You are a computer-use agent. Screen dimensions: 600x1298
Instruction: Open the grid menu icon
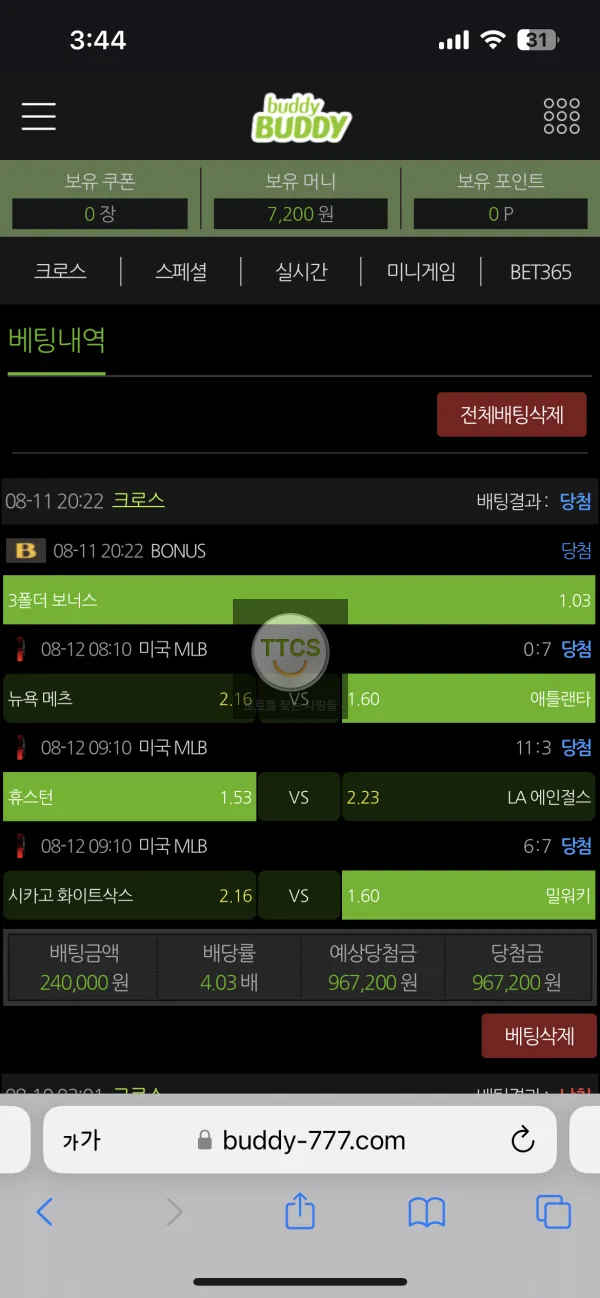(561, 116)
